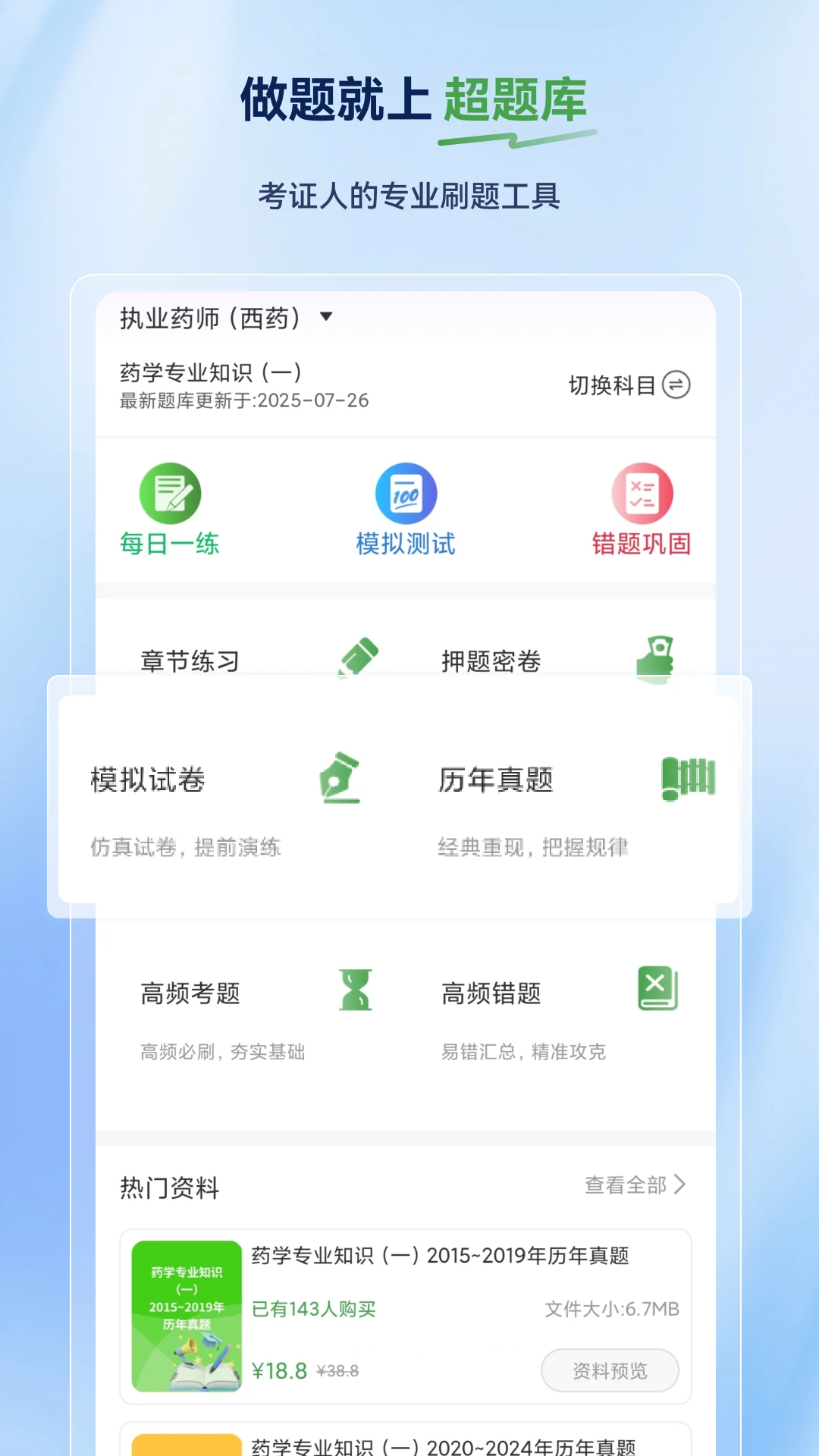Select the 模拟试卷 pen icon
The height and width of the screenshot is (1456, 819).
click(x=340, y=777)
